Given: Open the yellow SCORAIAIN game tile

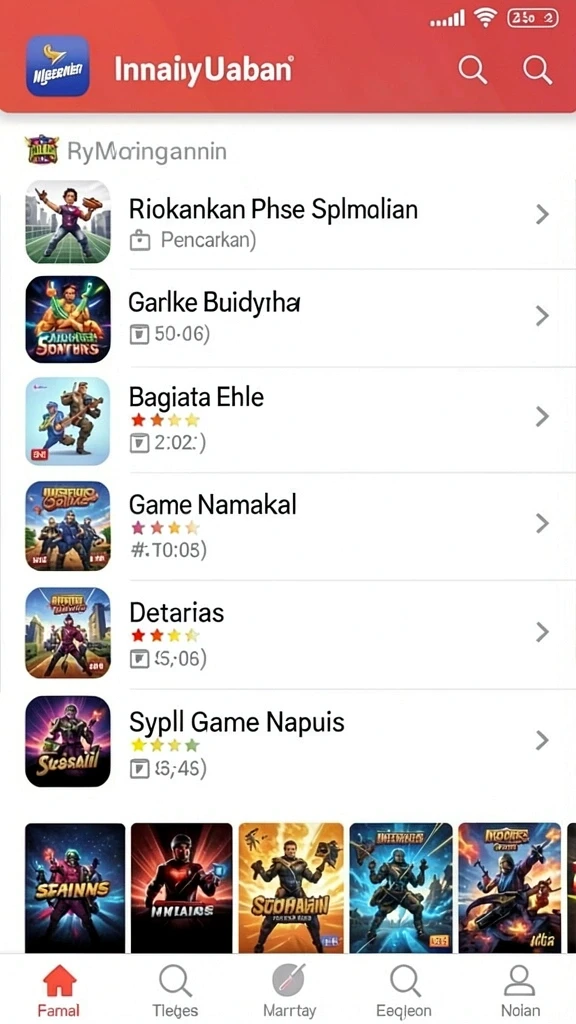Looking at the screenshot, I should (291, 887).
